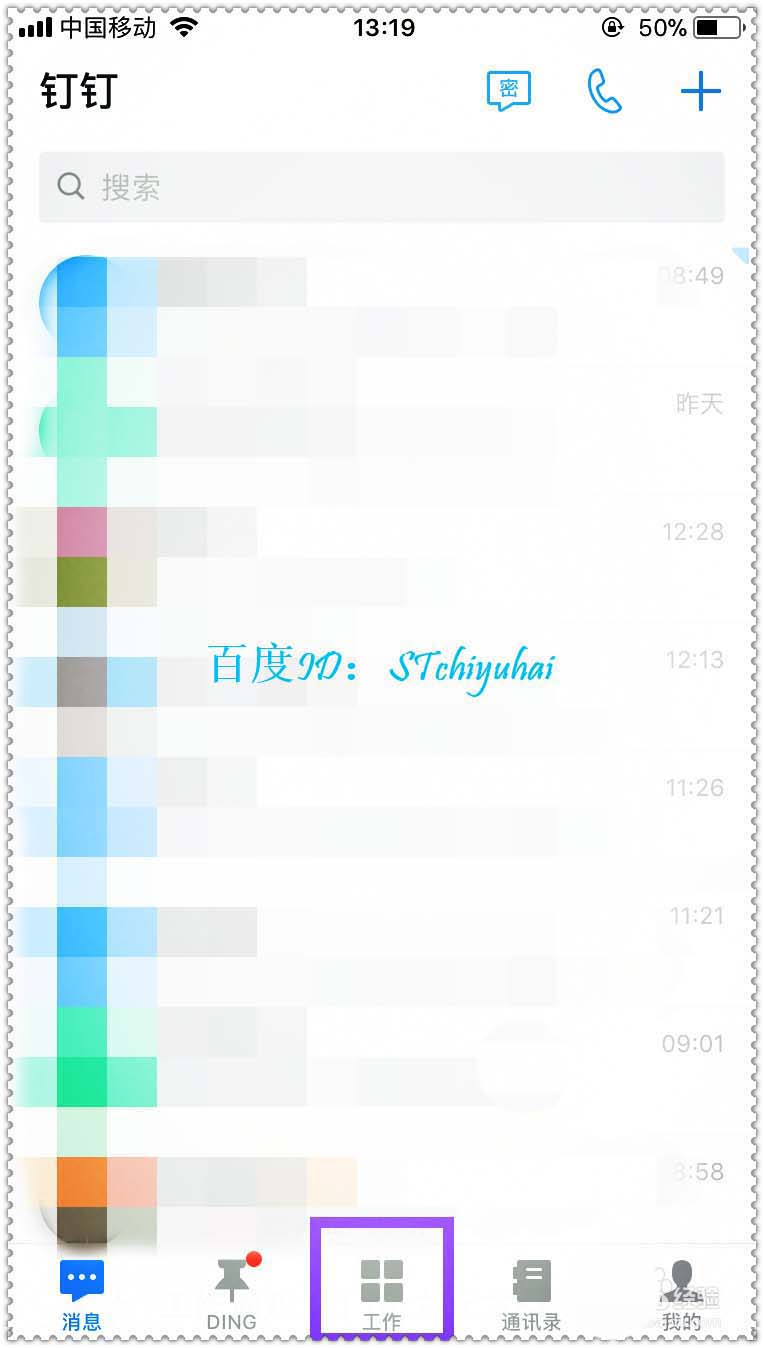Viewport: 764px width, 1348px height.
Task: Select the chat from 11:21
Action: point(380,938)
